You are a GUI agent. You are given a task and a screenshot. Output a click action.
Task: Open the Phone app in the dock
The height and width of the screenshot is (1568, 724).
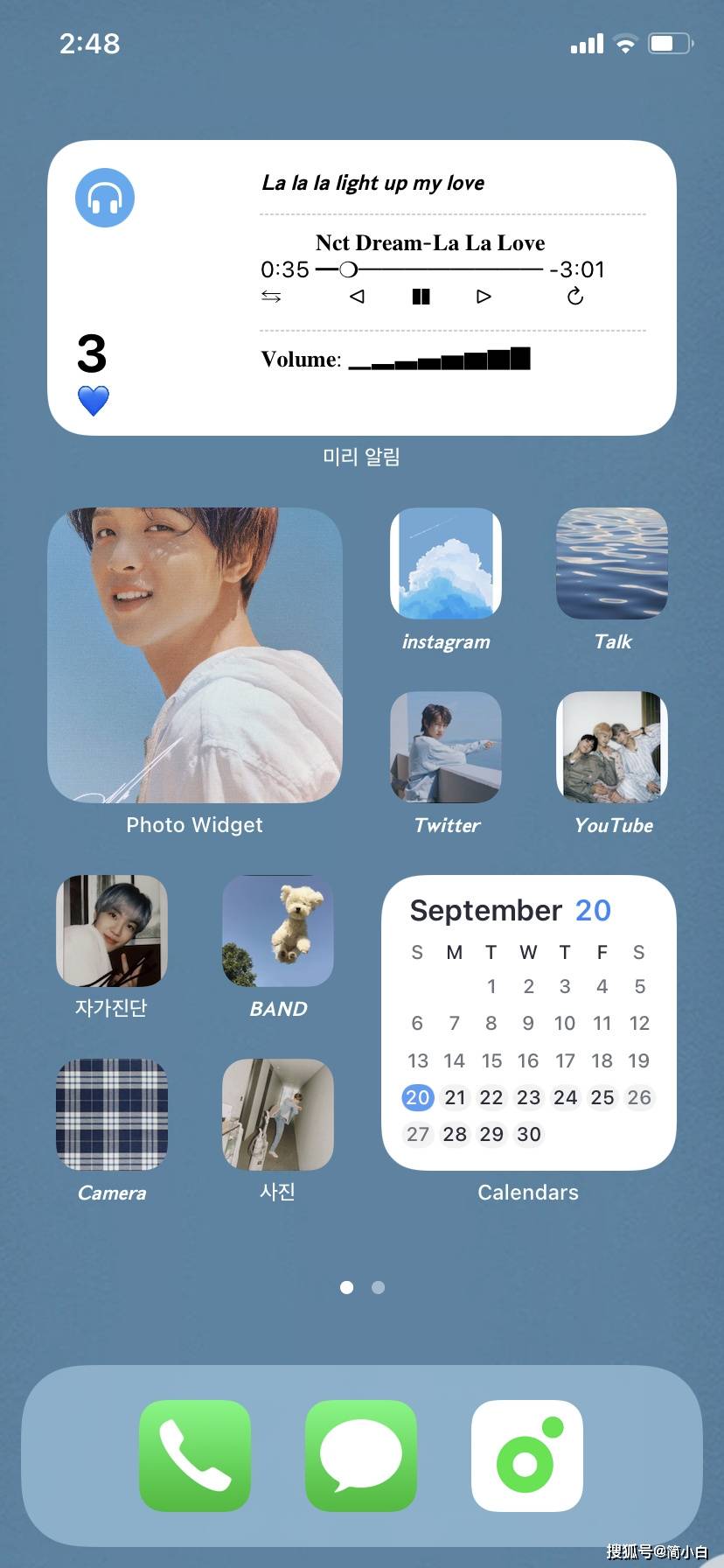[x=195, y=1456]
